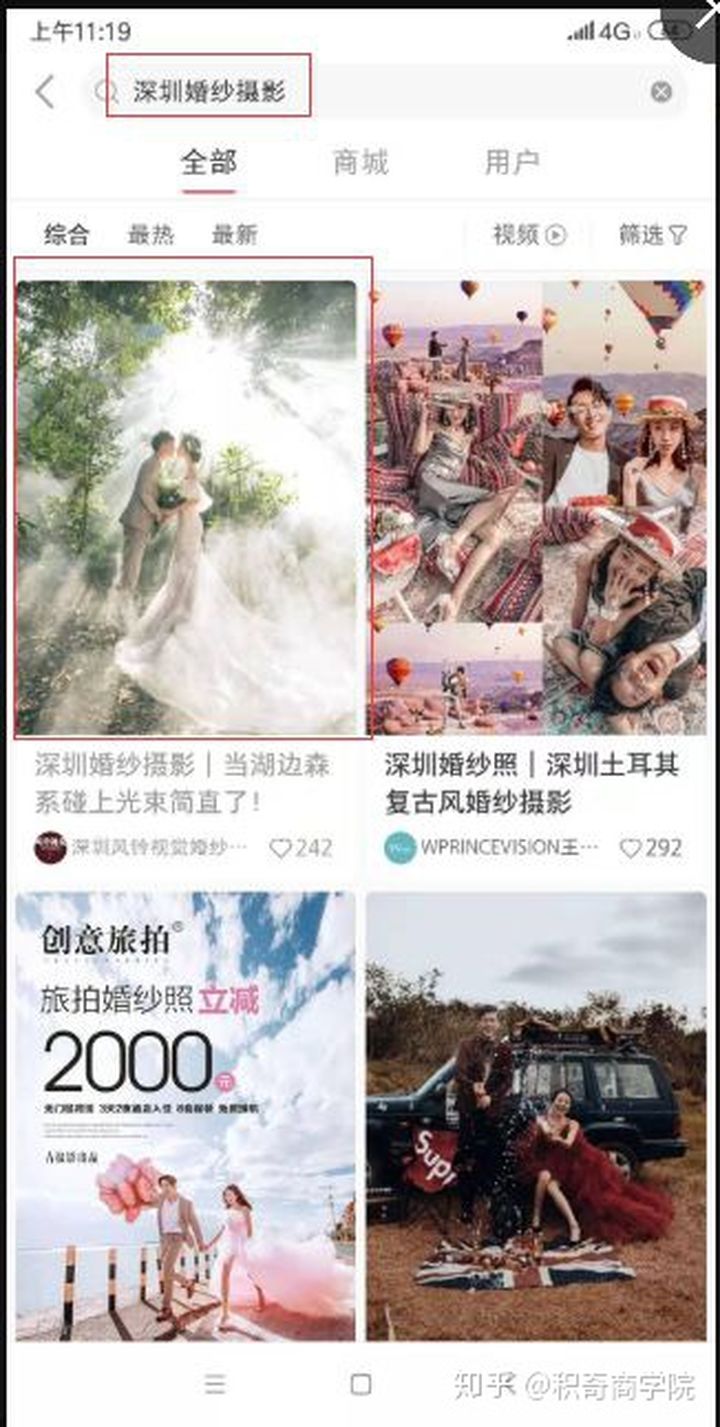Image resolution: width=720 pixels, height=1427 pixels.
Task: Open the 深圳土耳其复古风婚纱摄影 post
Action: (536, 507)
